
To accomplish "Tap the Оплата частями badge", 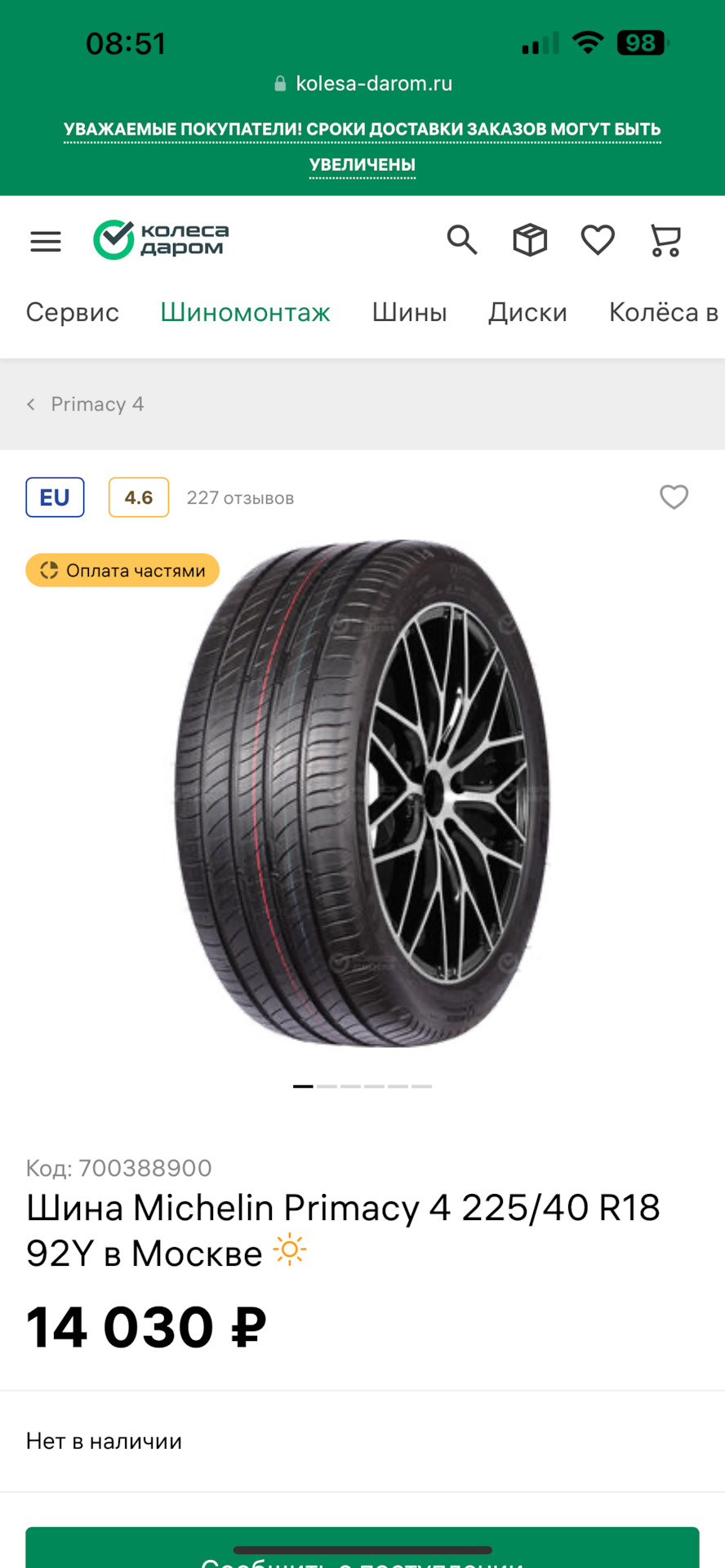I will [x=122, y=570].
